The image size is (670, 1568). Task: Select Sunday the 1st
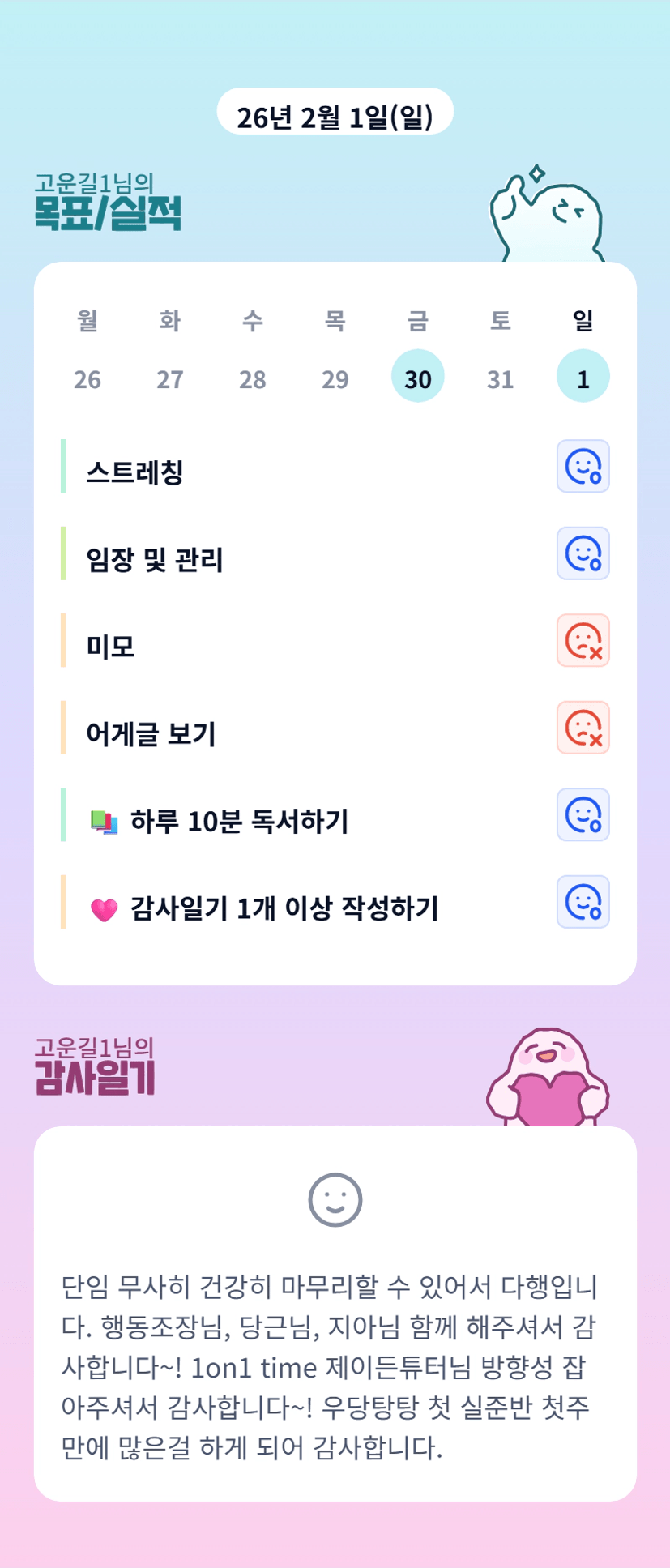pos(583,377)
